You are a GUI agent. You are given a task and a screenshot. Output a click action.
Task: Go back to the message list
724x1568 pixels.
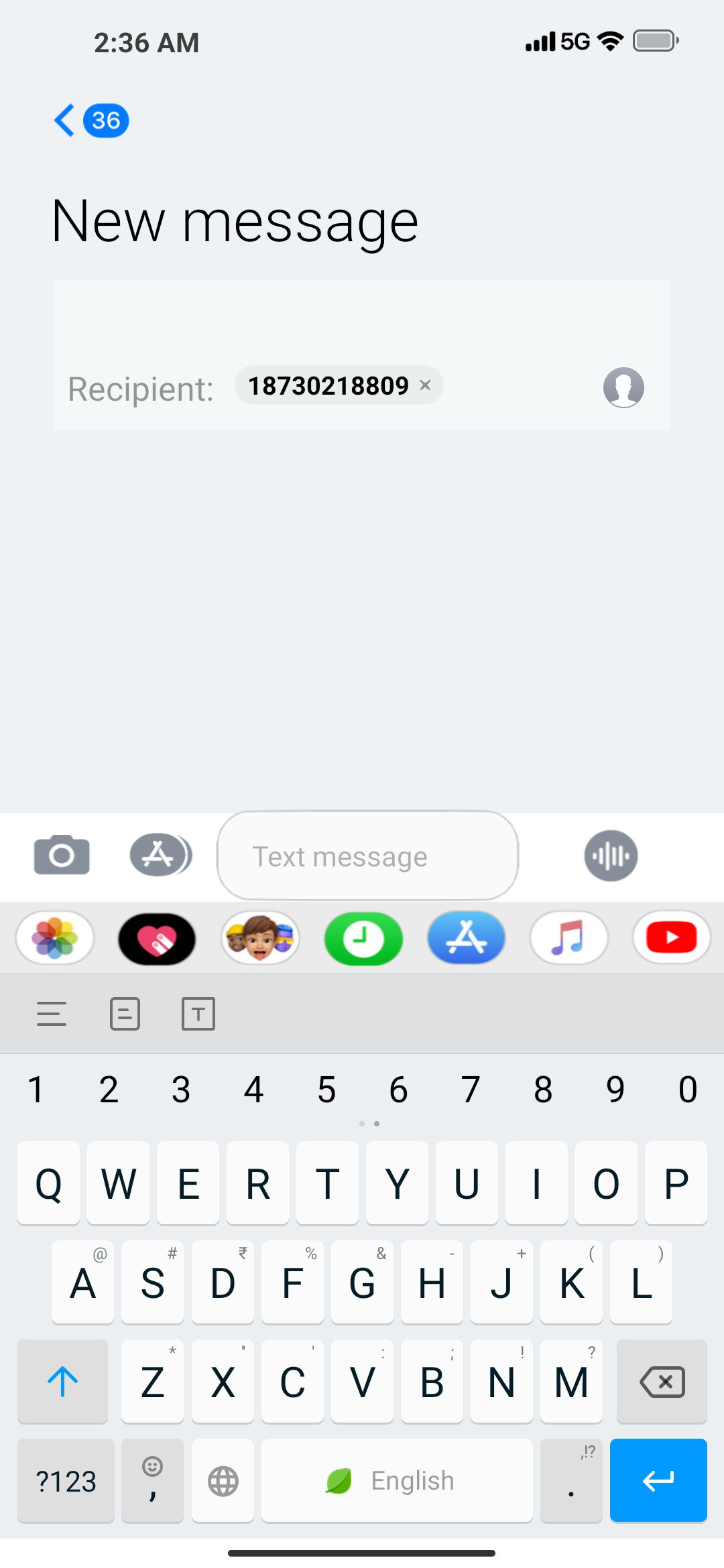coord(90,121)
